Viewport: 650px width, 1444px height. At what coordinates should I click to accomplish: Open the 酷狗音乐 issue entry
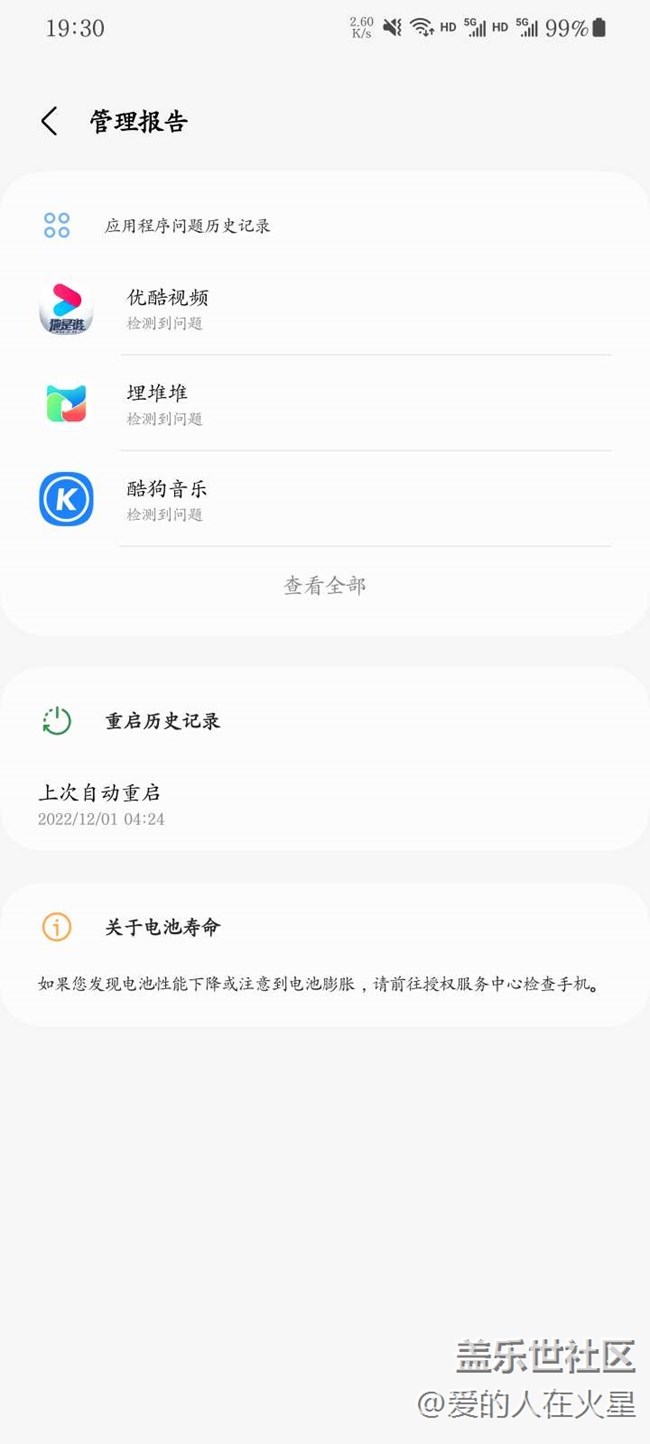325,499
